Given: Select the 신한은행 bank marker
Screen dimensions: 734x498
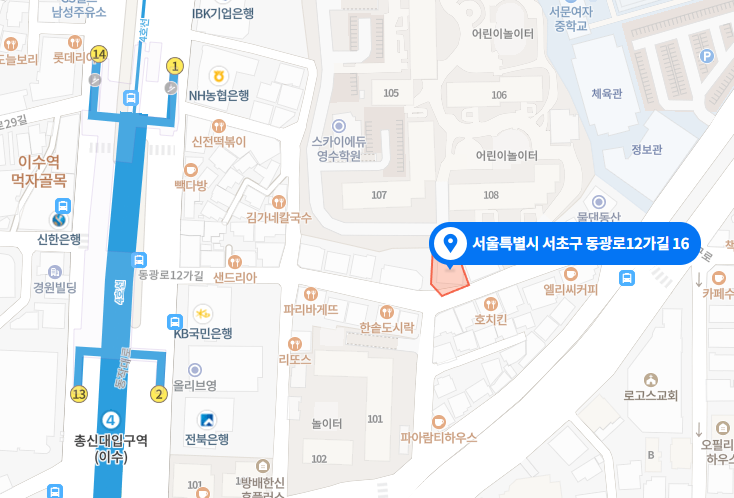Looking at the screenshot, I should [x=59, y=220].
